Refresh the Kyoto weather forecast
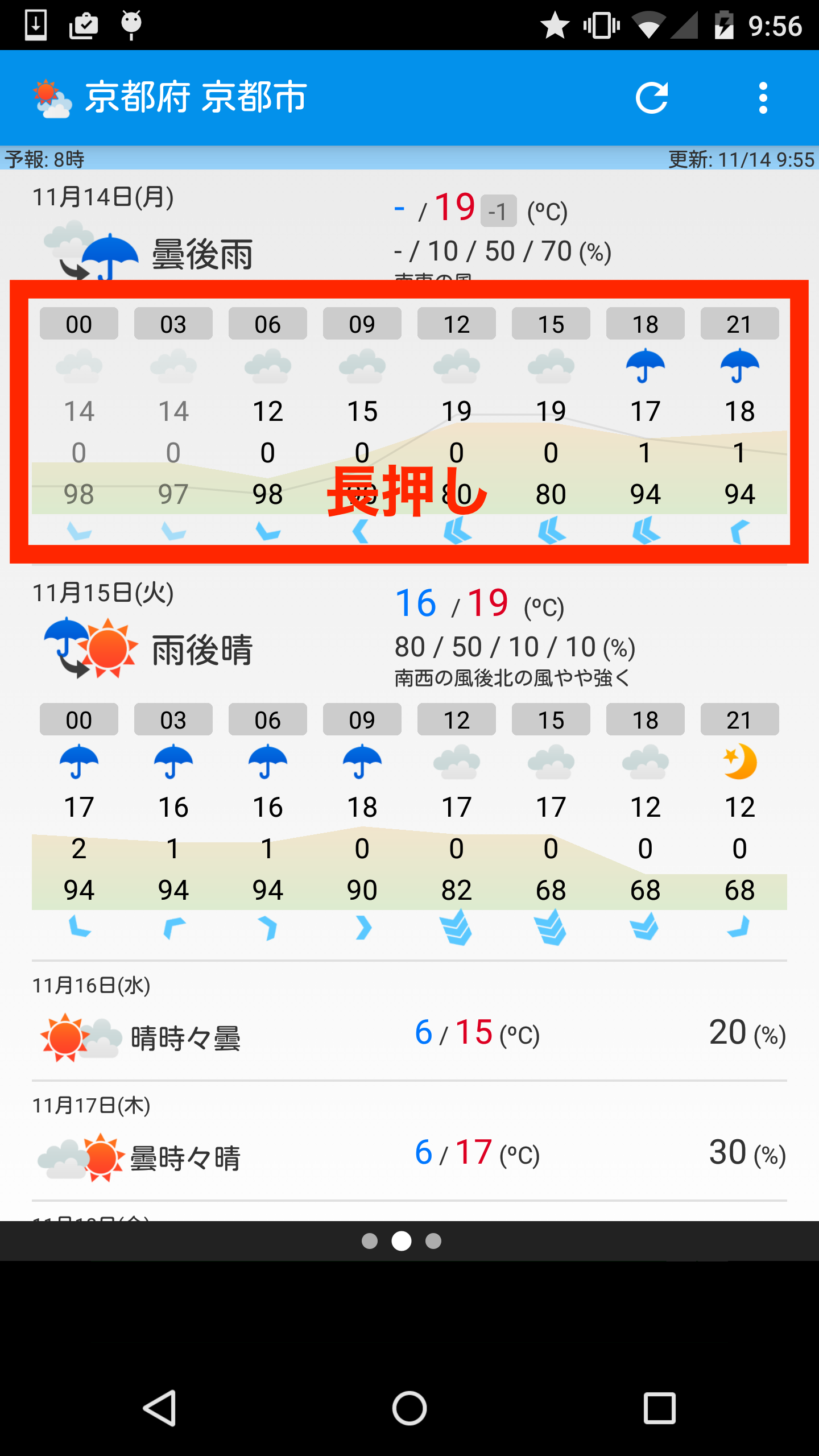 652,98
